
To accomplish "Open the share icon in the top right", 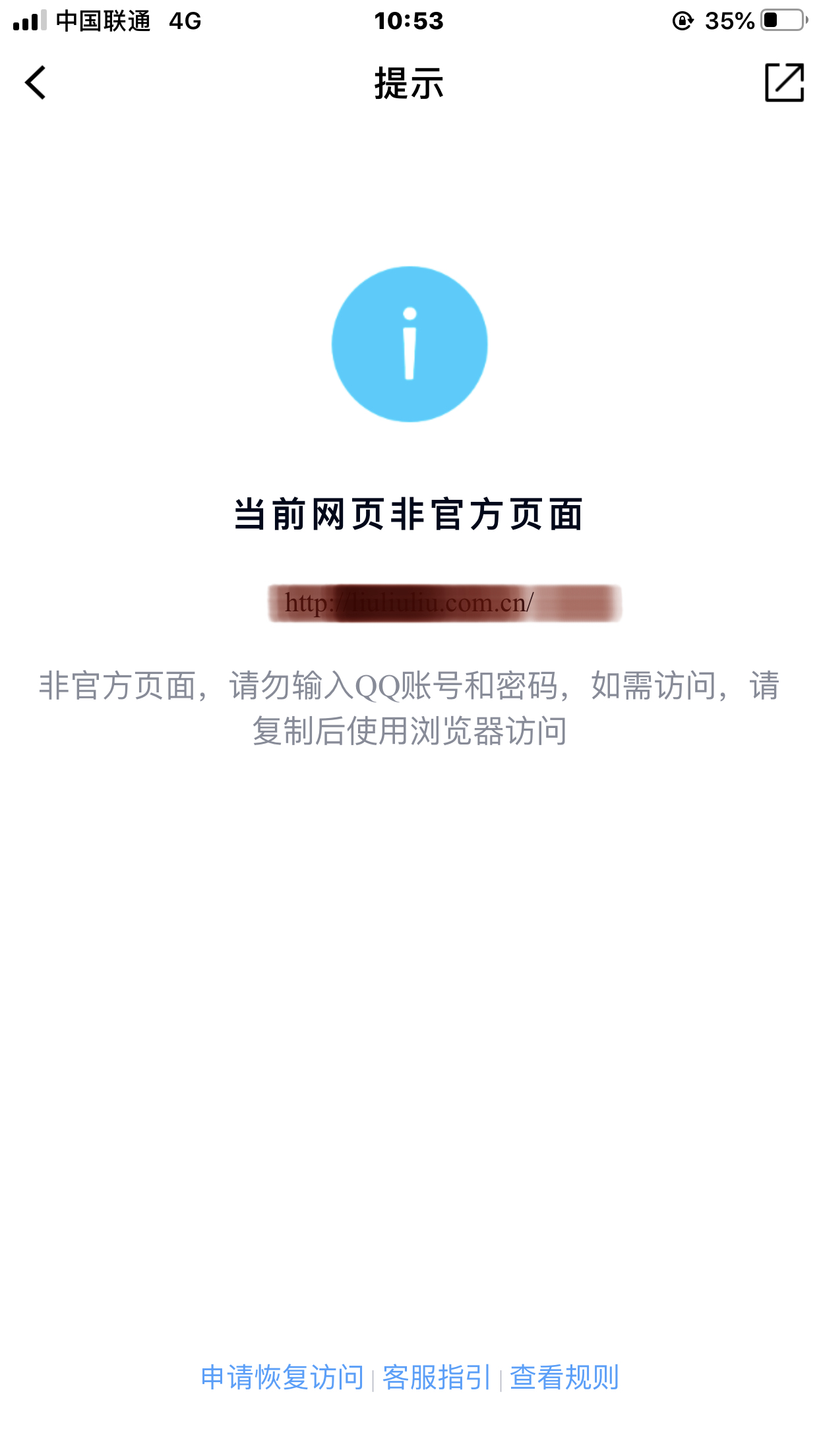I will click(784, 82).
